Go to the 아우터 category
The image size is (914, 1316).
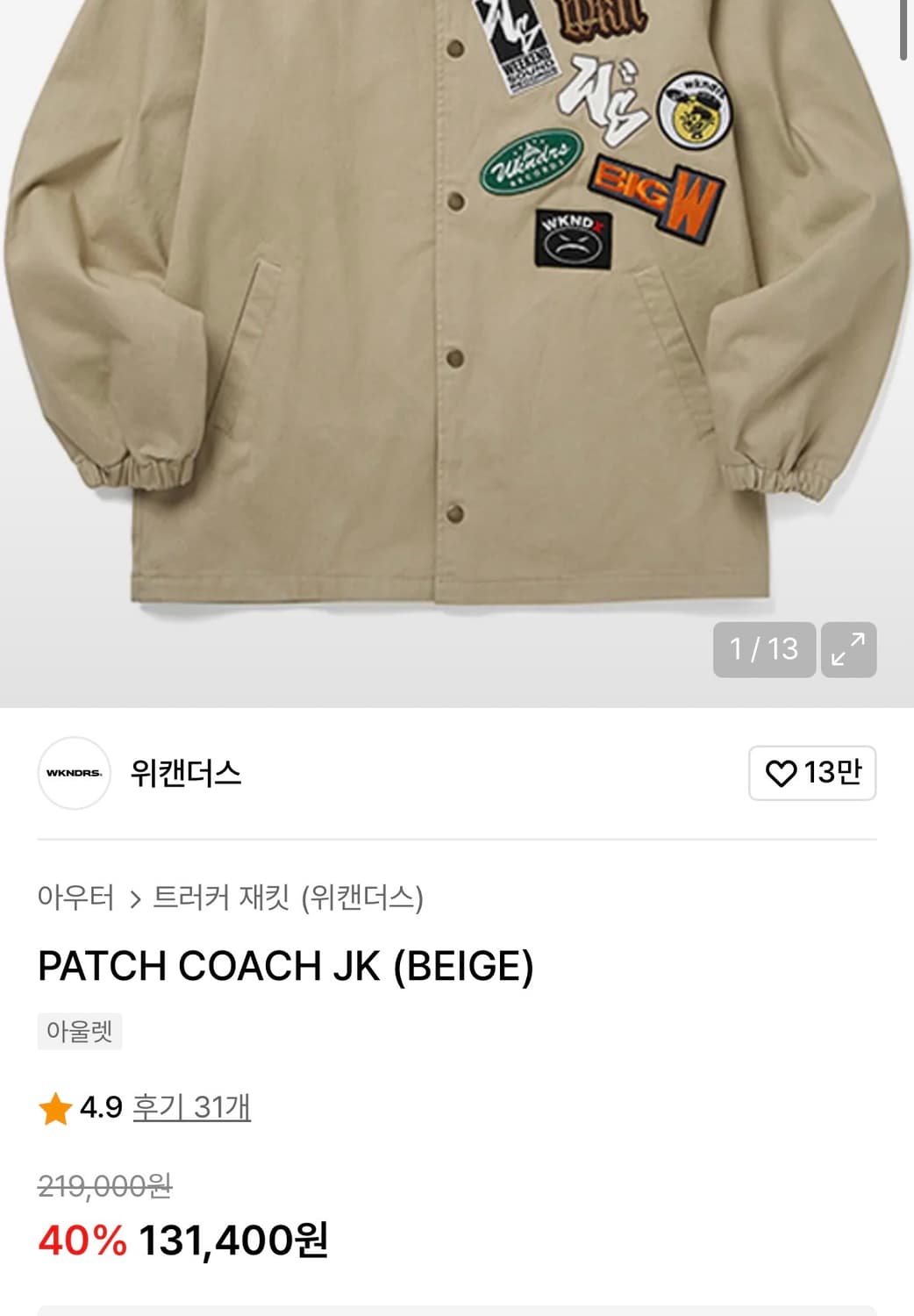[75, 898]
